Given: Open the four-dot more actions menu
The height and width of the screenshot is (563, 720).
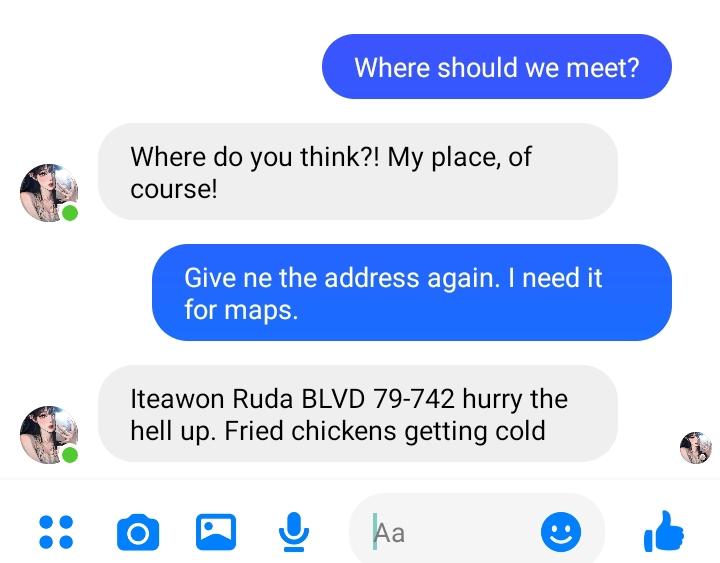Looking at the screenshot, I should [x=56, y=532].
